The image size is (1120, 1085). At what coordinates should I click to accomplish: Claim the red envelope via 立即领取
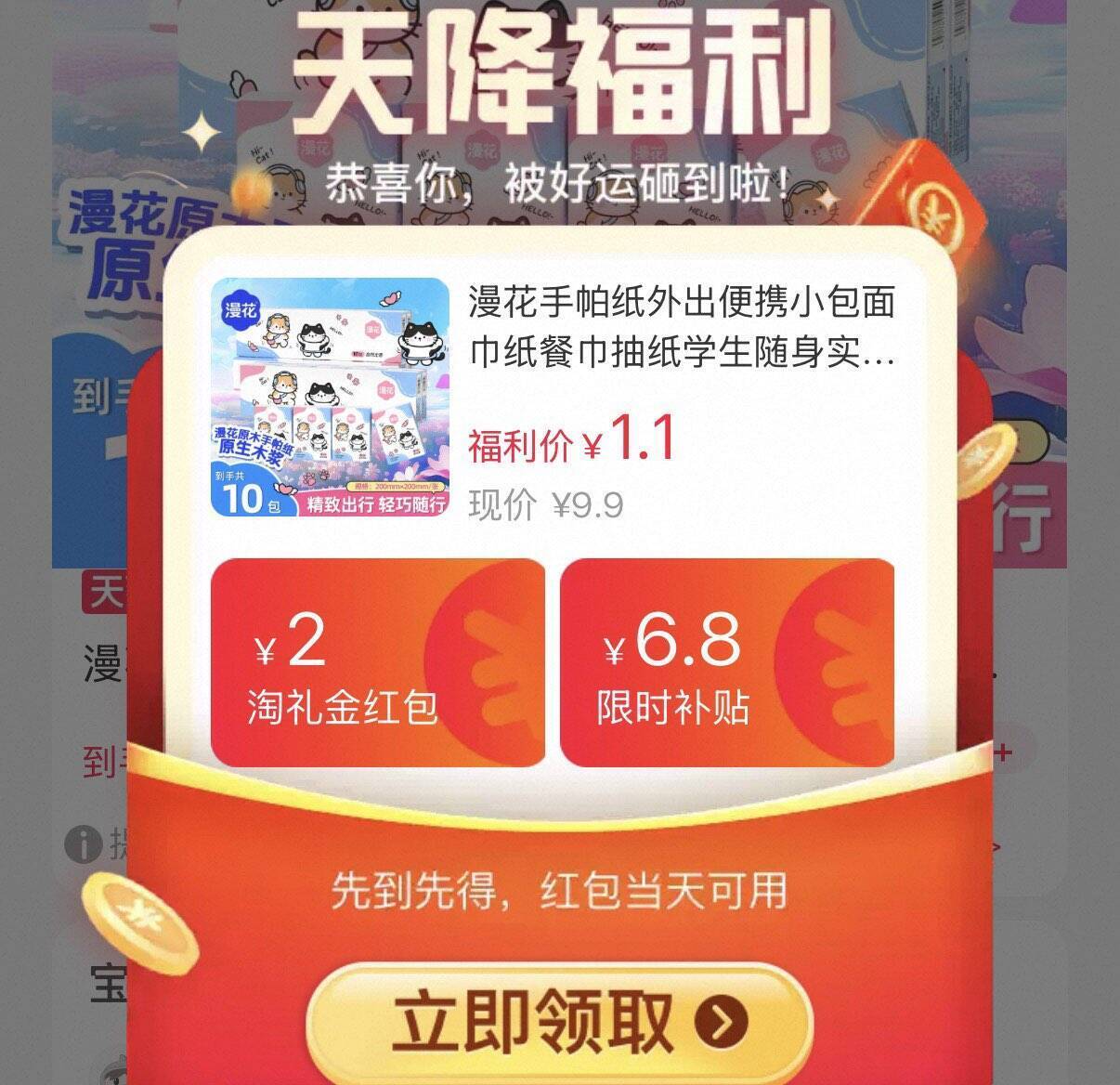[x=559, y=1022]
